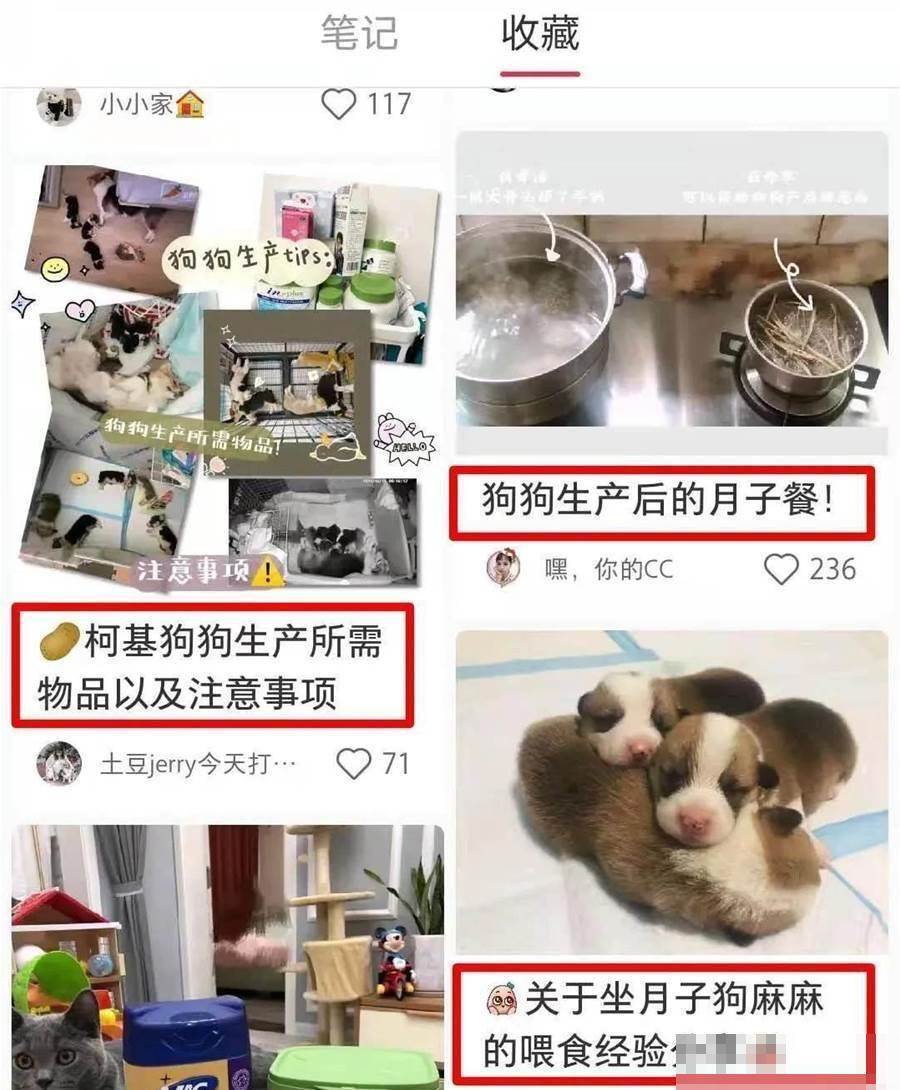Like the note by 小小家
The image size is (900, 1090).
pyautogui.click(x=339, y=104)
